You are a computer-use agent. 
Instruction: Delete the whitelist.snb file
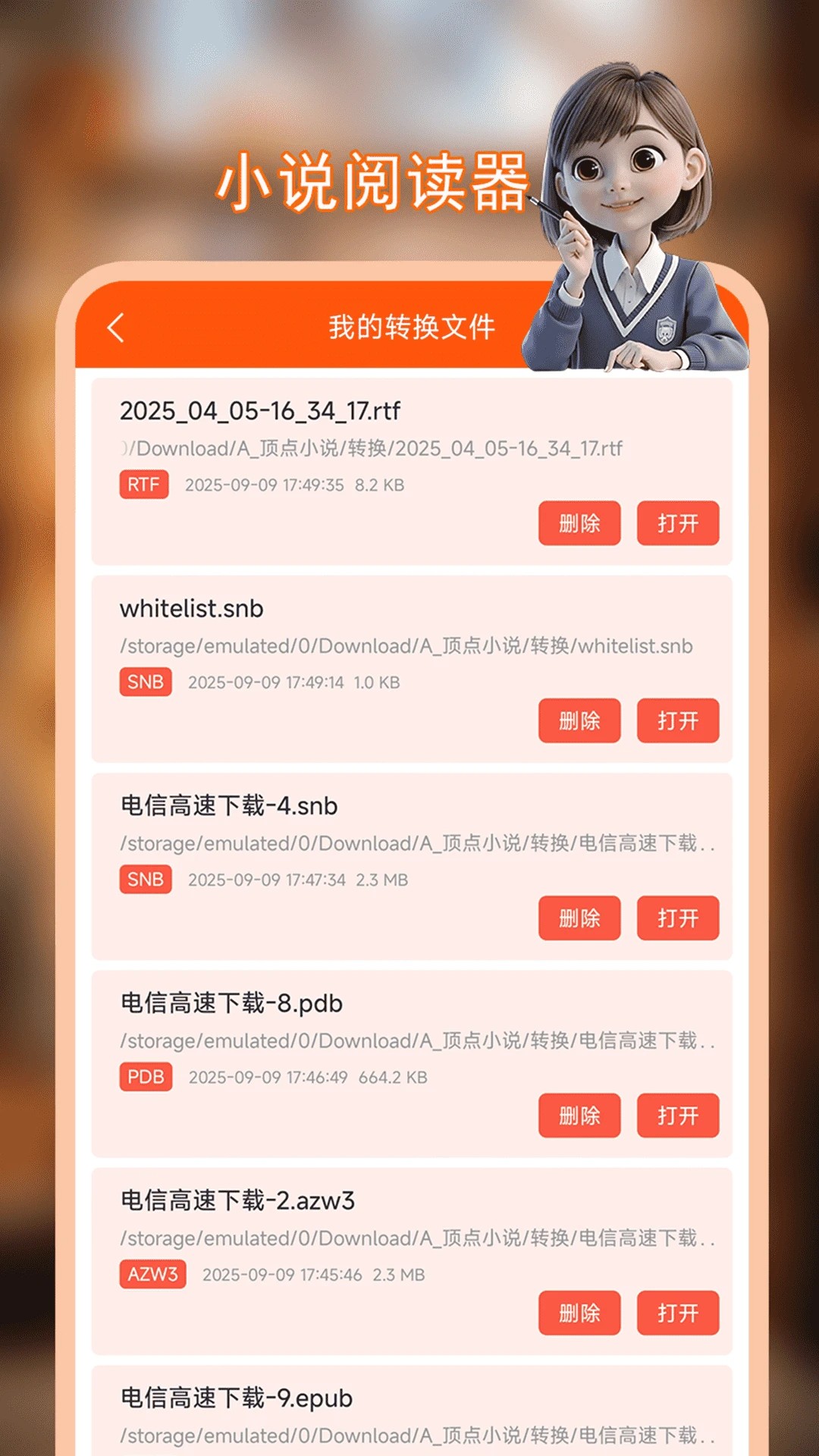(579, 721)
